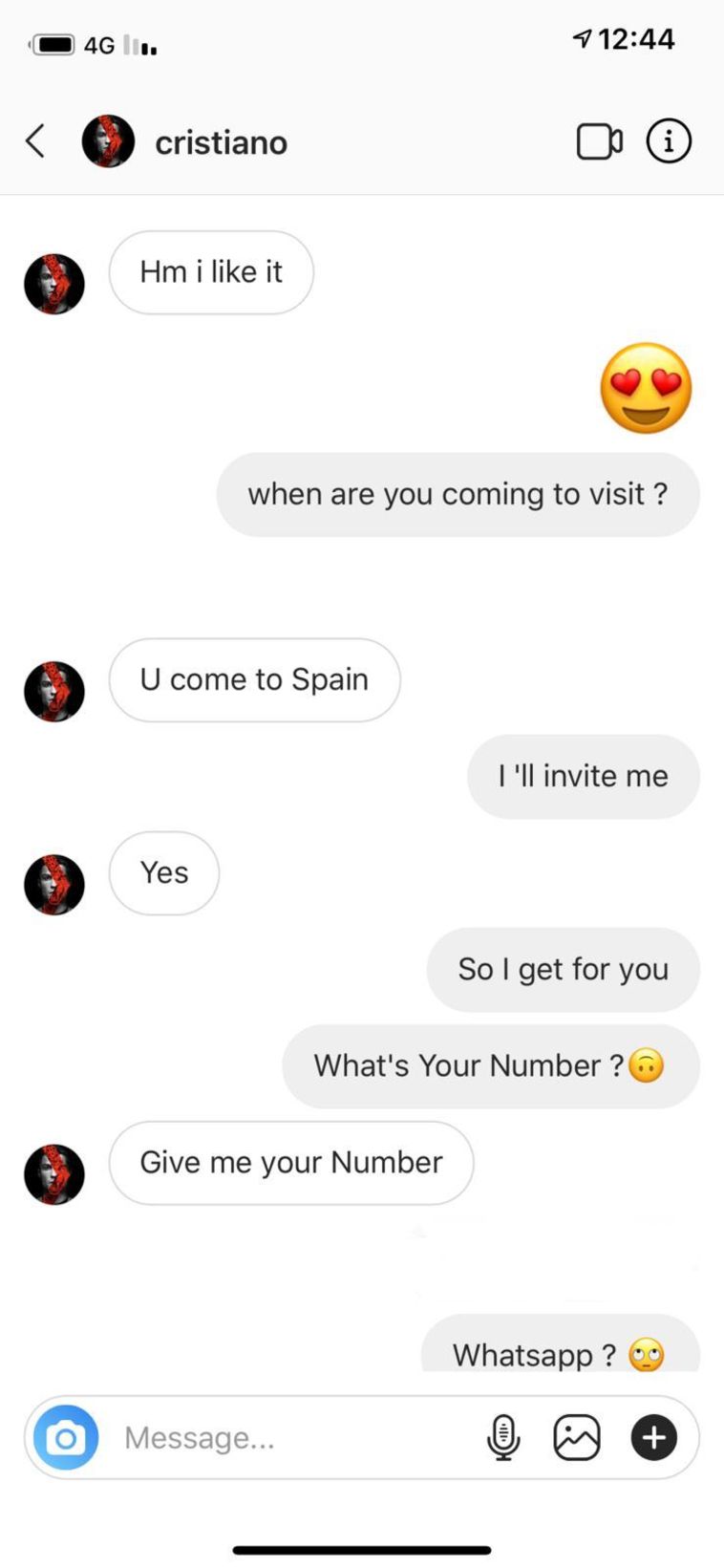Tap avatar beside 'Hm i like it'
724x1568 pixels.
click(54, 284)
